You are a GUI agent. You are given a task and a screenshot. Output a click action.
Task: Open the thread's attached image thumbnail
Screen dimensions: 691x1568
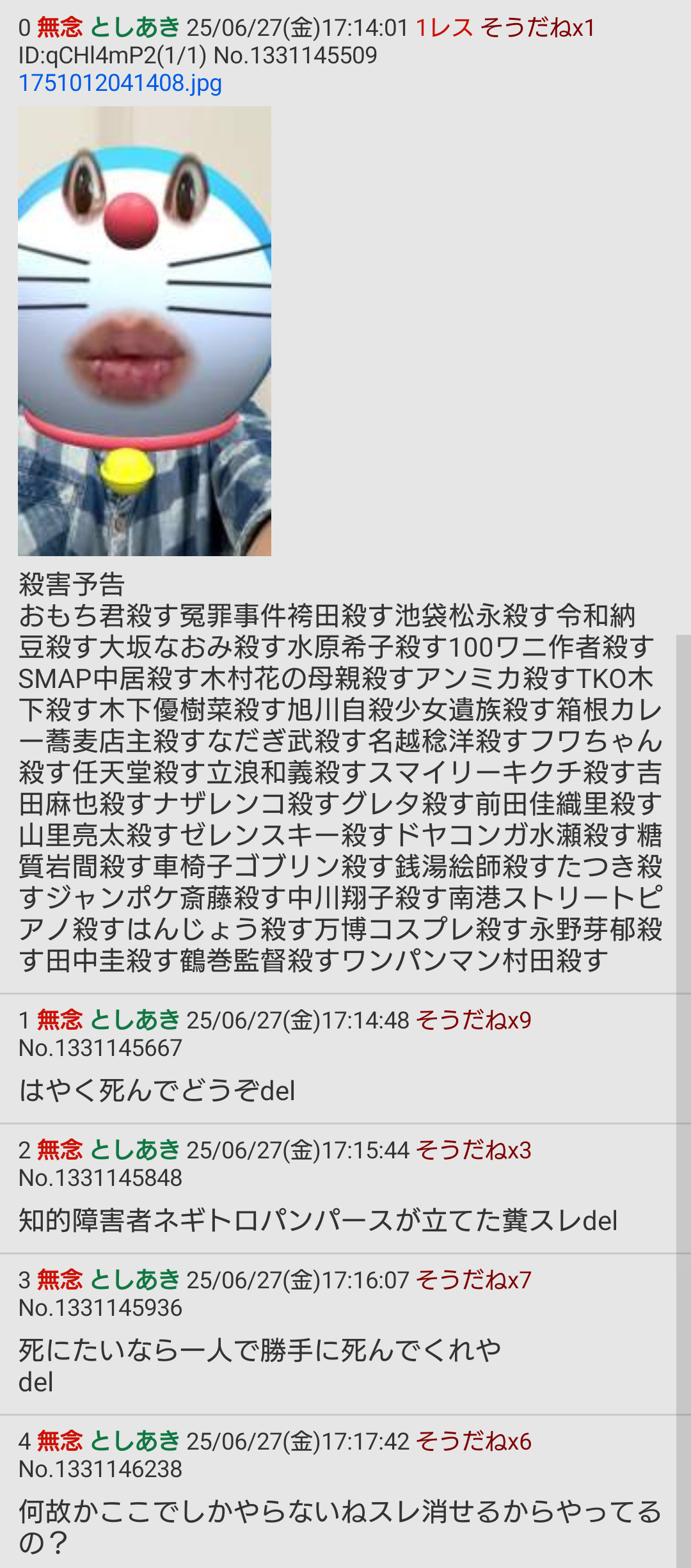pyautogui.click(x=145, y=331)
